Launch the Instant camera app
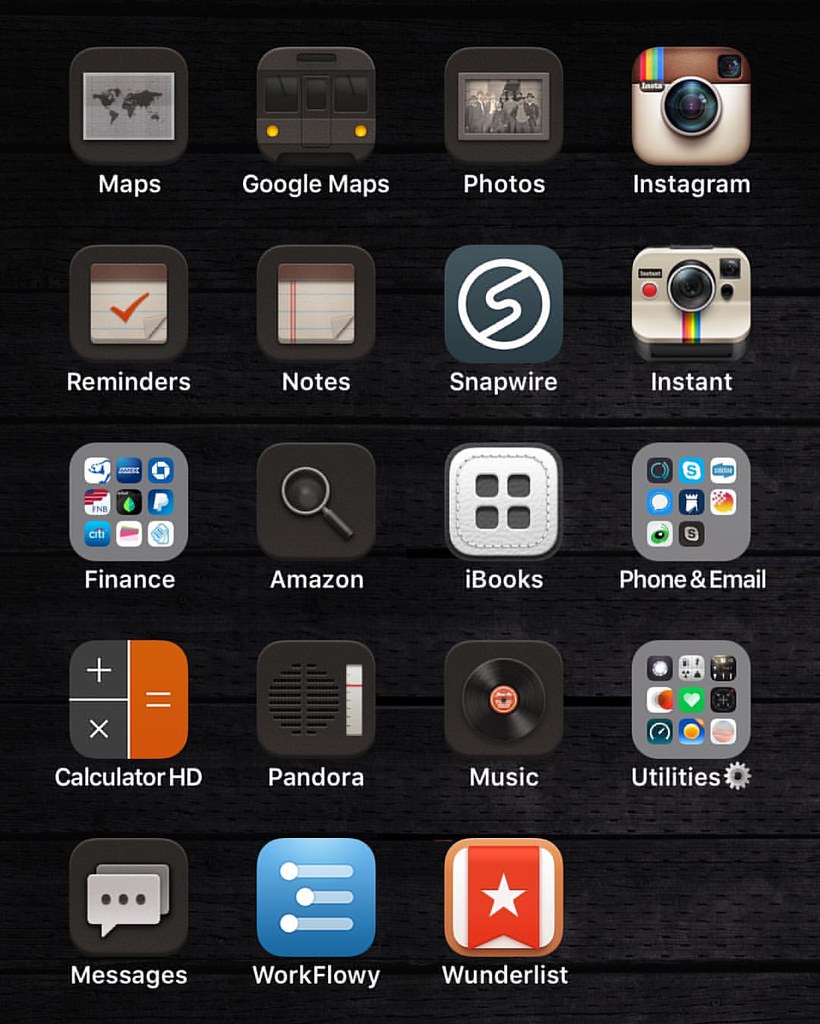Viewport: 820px width, 1024px height. (691, 303)
